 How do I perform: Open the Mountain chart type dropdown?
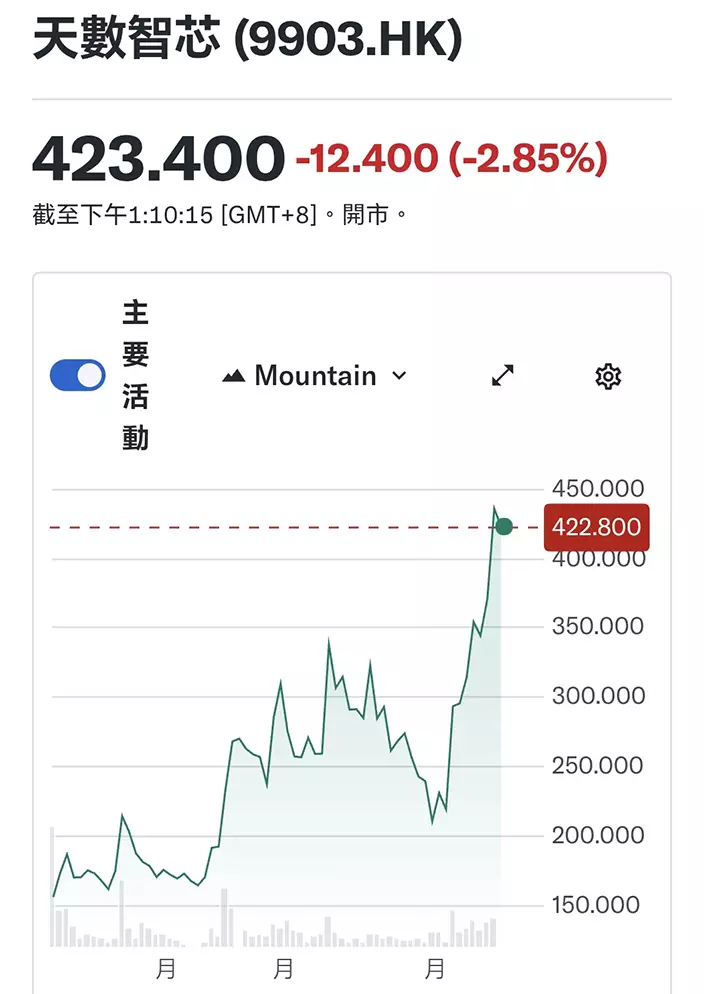coord(315,376)
